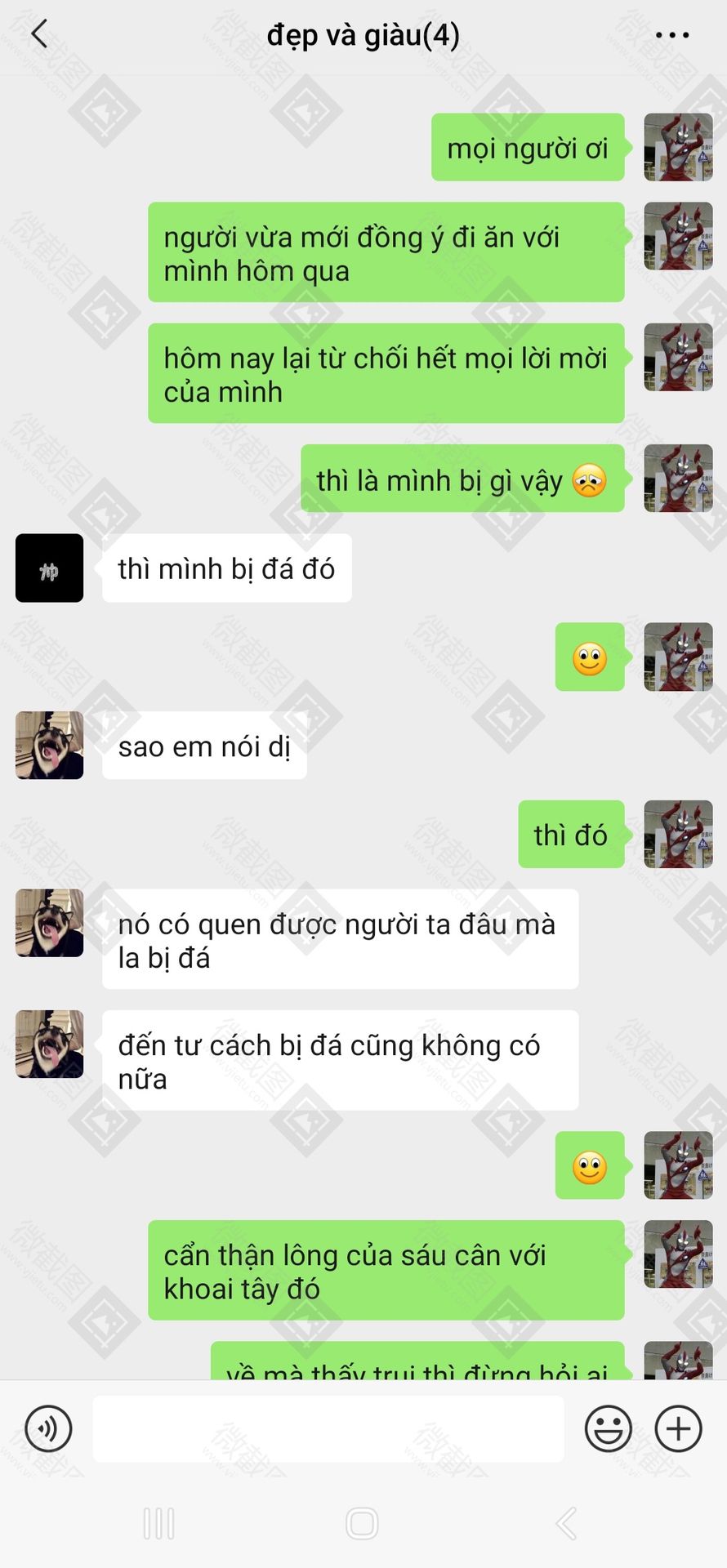
Task: Go to the system home screen
Action: point(362,1524)
